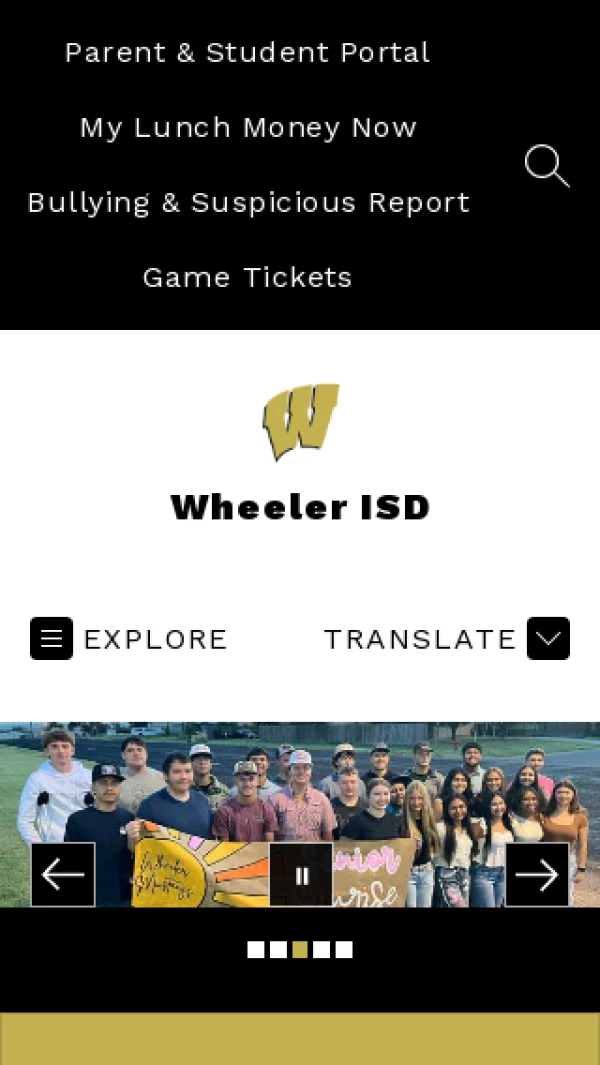Open the Parent & Student Portal link

(x=247, y=52)
